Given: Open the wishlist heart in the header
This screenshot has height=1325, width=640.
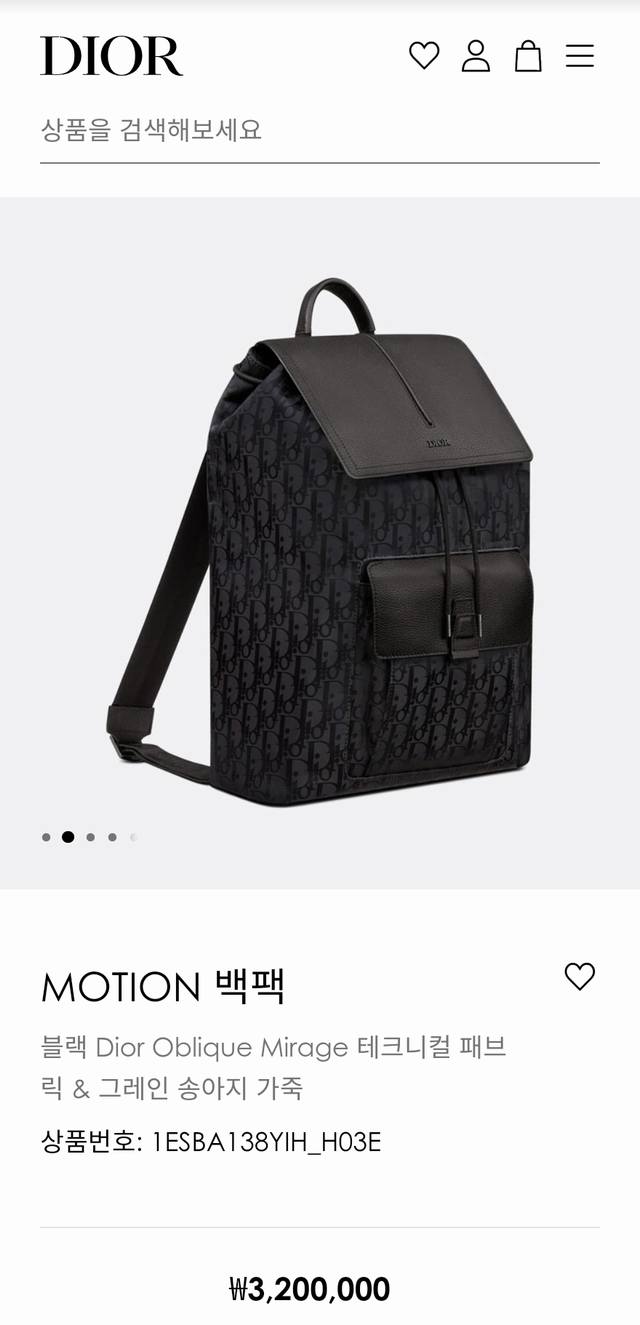Looking at the screenshot, I should (x=424, y=55).
